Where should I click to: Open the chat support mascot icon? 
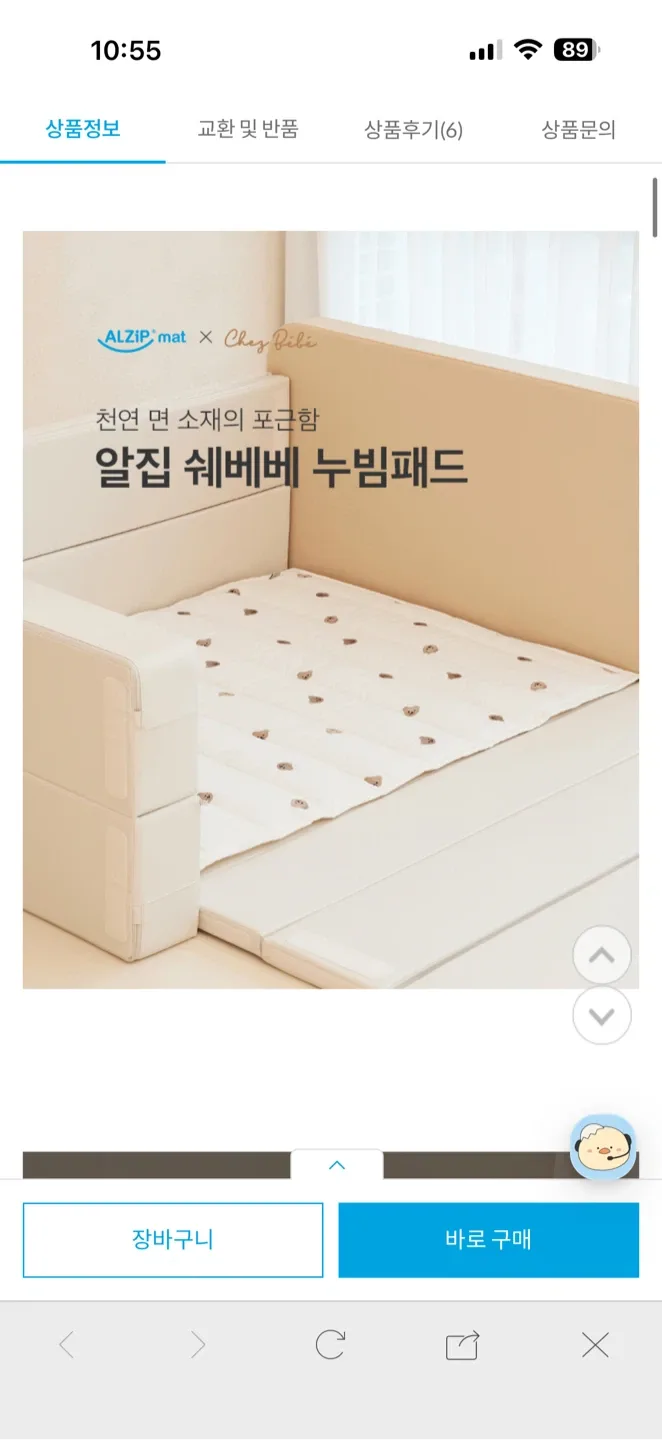click(603, 1147)
